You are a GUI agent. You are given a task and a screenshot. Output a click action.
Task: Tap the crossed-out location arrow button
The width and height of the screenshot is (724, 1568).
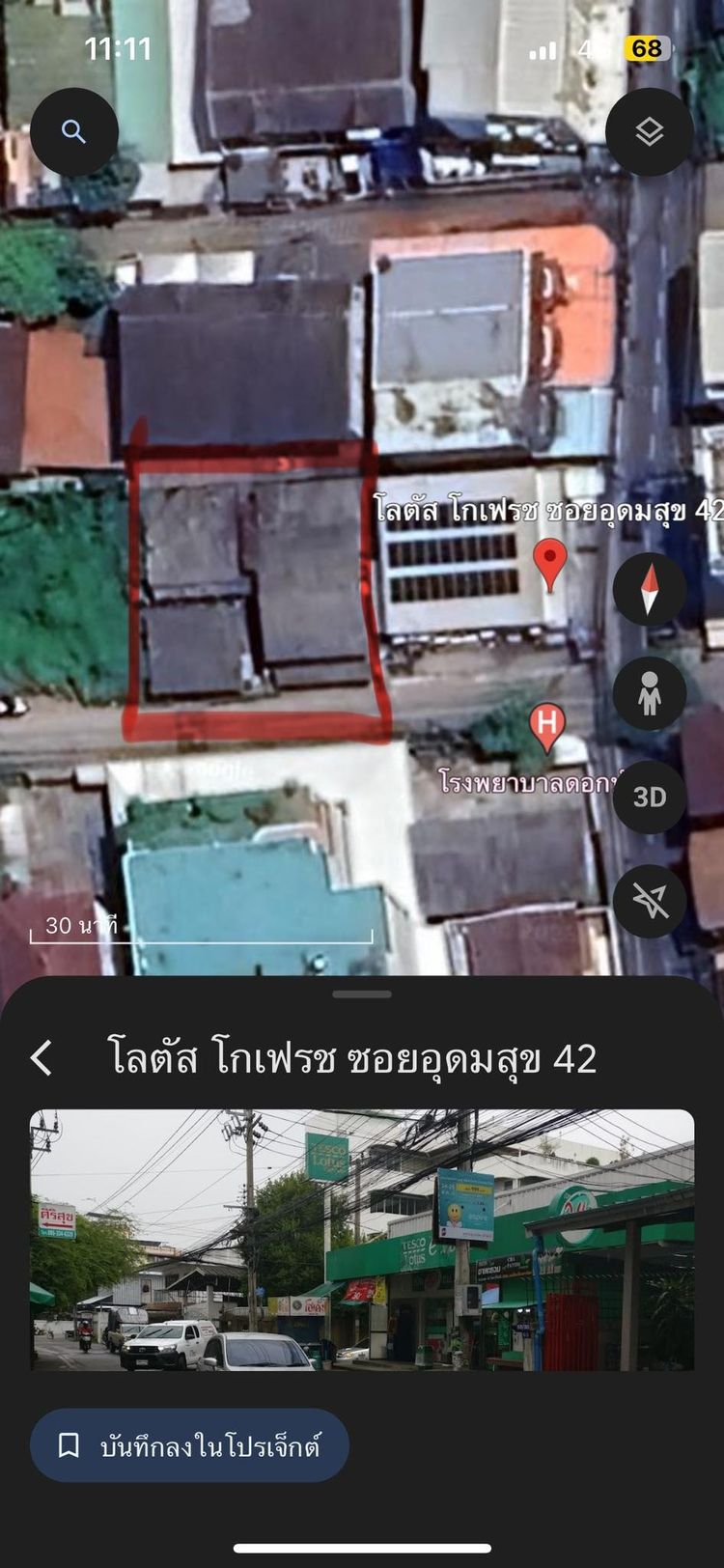650,901
